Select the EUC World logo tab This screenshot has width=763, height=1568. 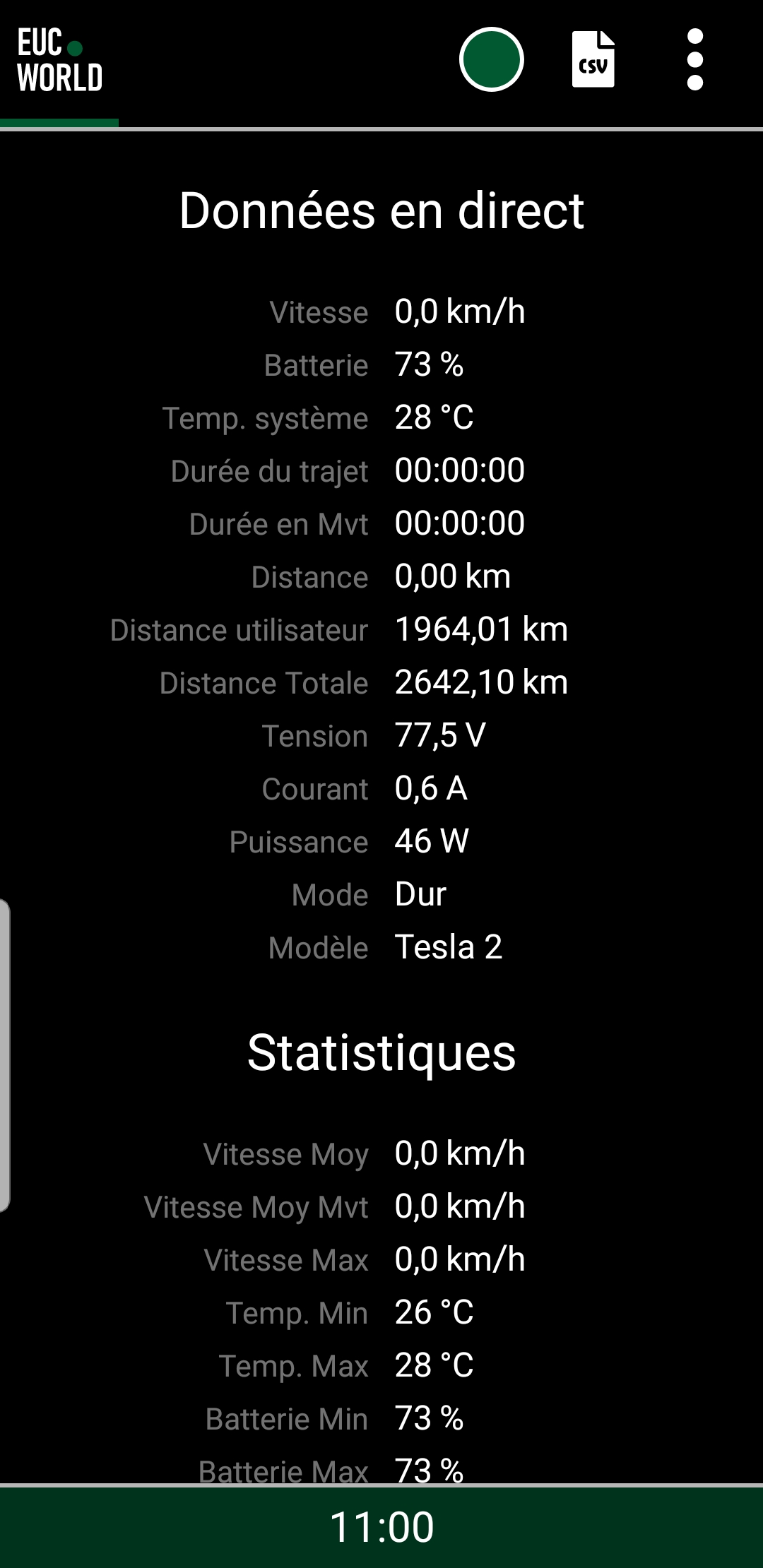(59, 61)
